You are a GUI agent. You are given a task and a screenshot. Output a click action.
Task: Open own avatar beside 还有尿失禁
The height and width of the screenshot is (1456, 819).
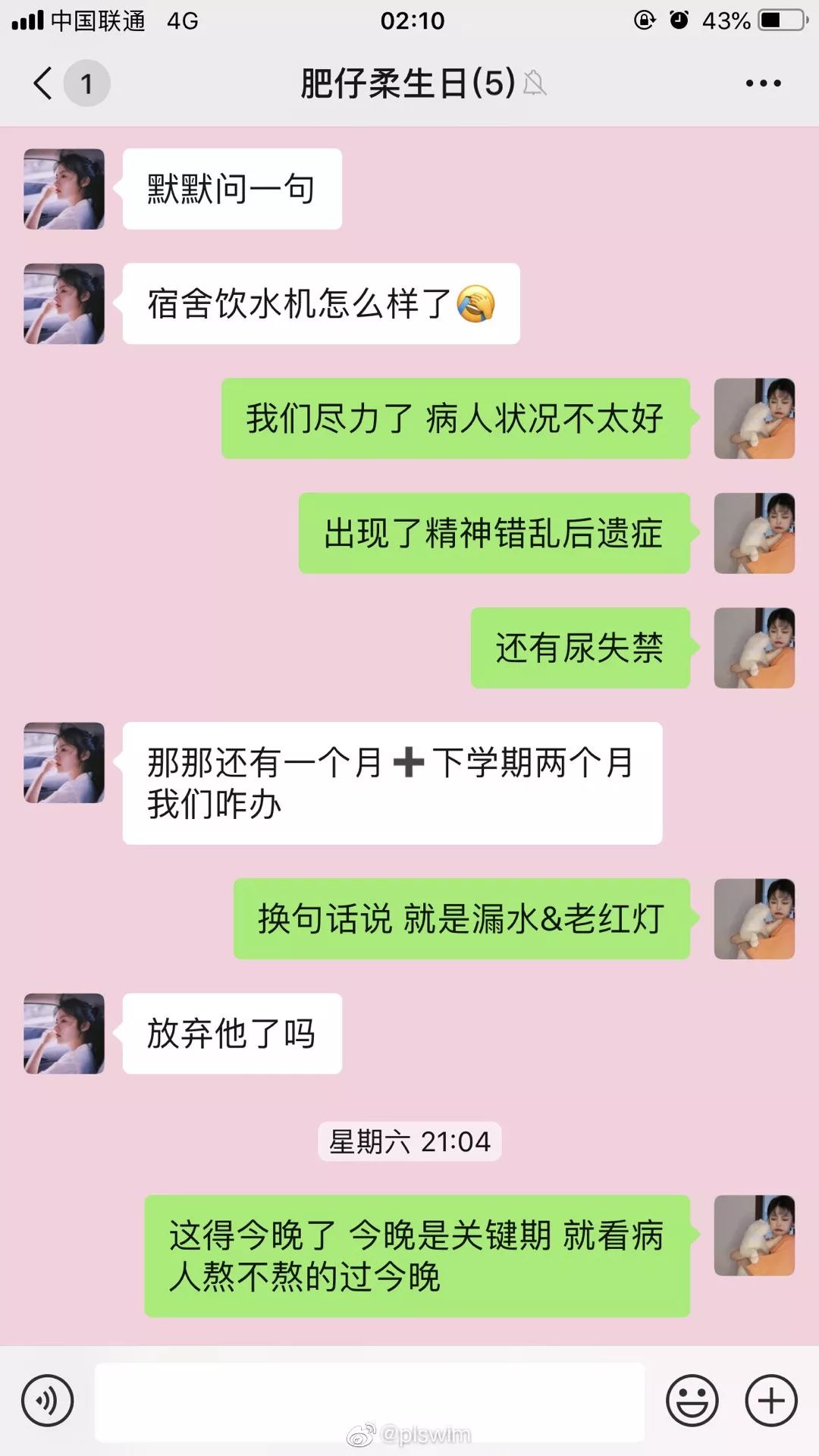coord(754,648)
